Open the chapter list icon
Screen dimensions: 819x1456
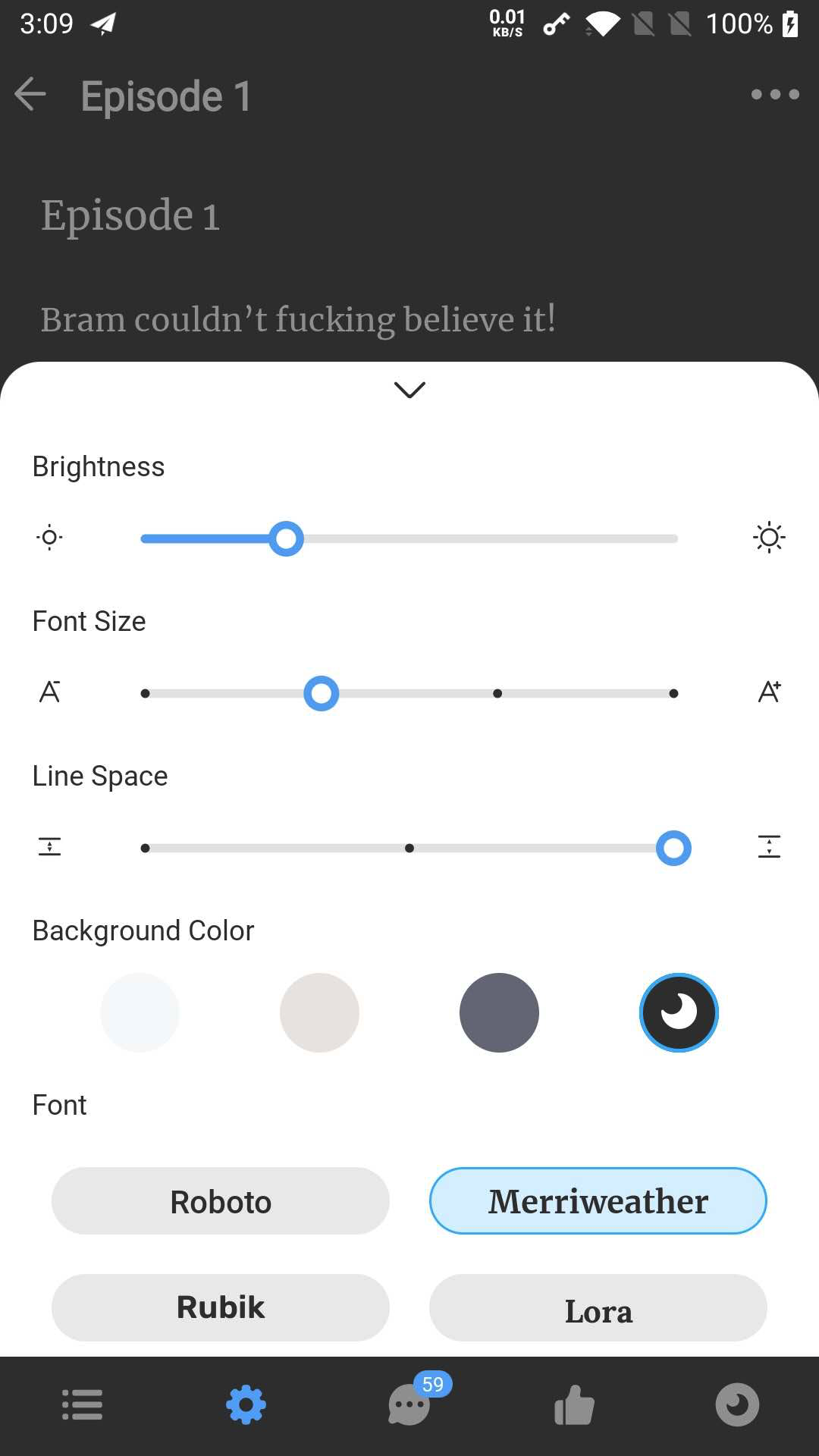[x=82, y=1405]
